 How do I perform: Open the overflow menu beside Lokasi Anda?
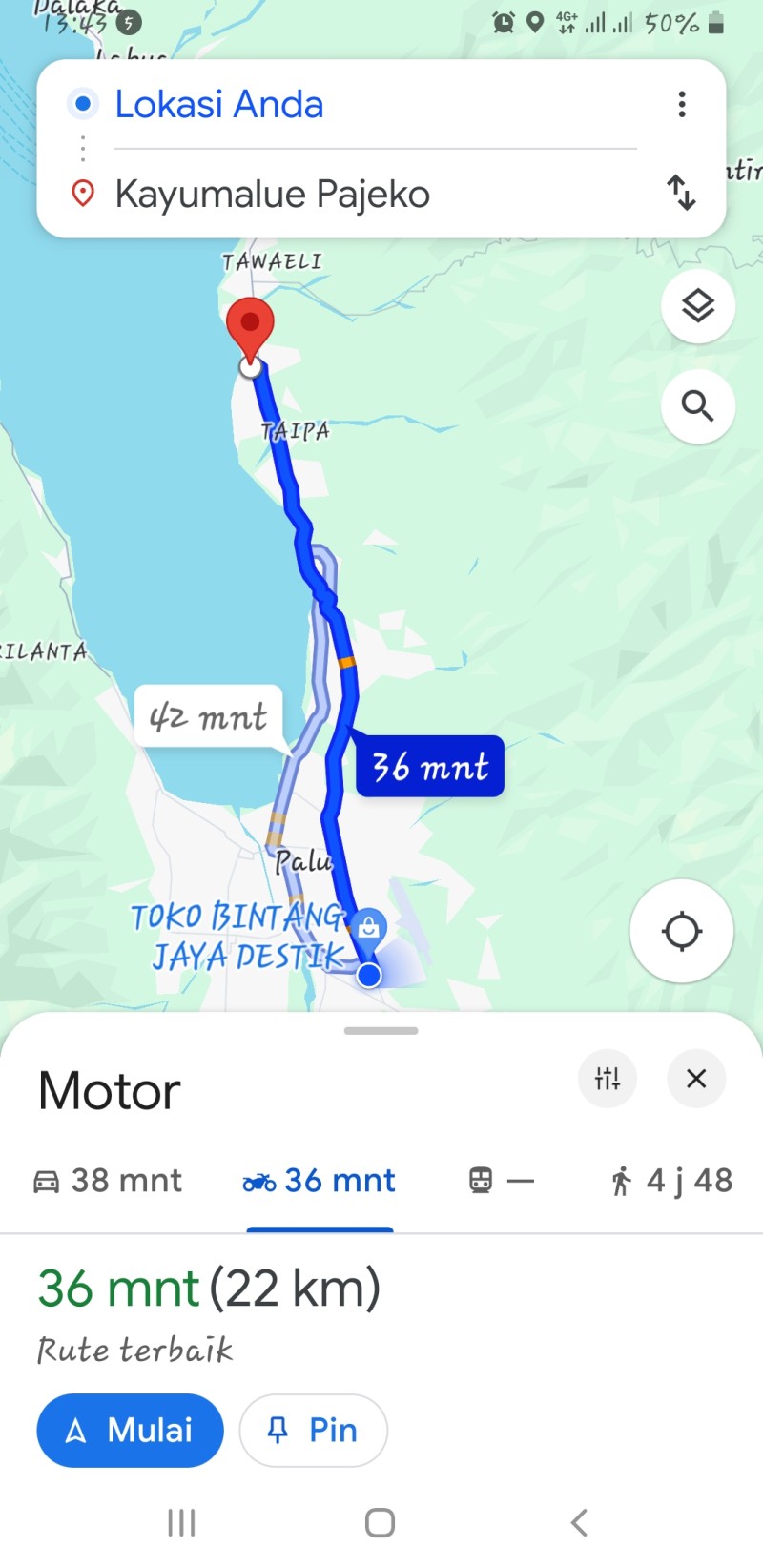click(681, 104)
